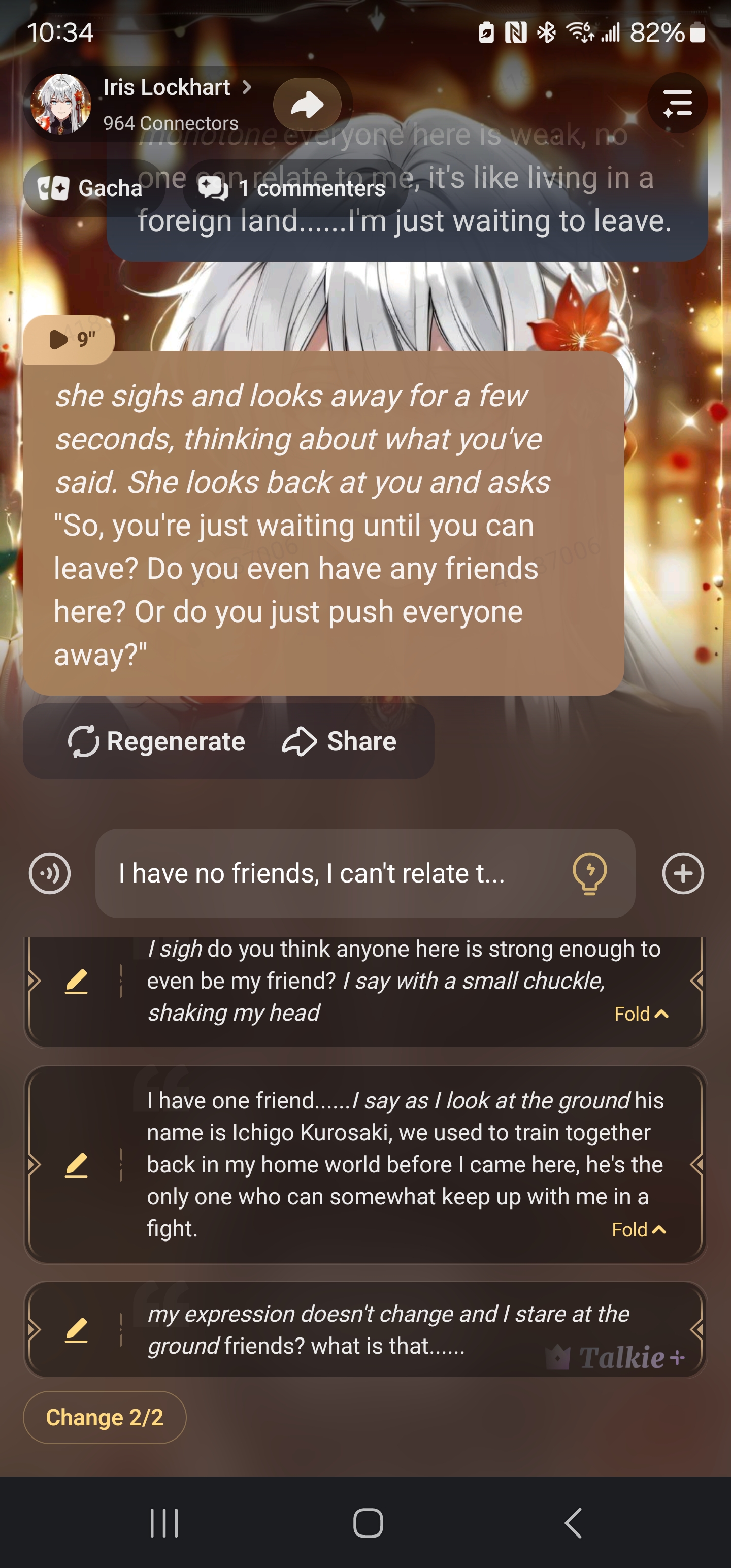Tap the voice input icon
This screenshot has width=731, height=1568.
click(50, 873)
